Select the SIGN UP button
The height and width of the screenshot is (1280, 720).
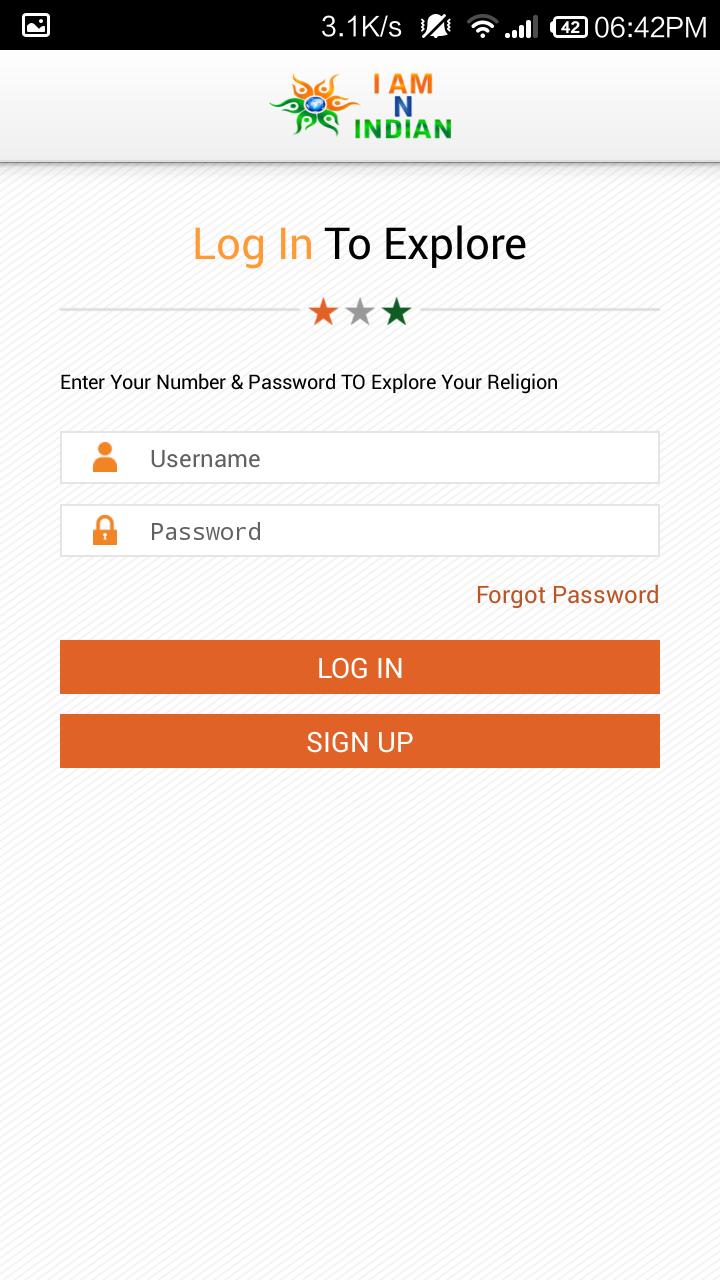pyautogui.click(x=360, y=741)
